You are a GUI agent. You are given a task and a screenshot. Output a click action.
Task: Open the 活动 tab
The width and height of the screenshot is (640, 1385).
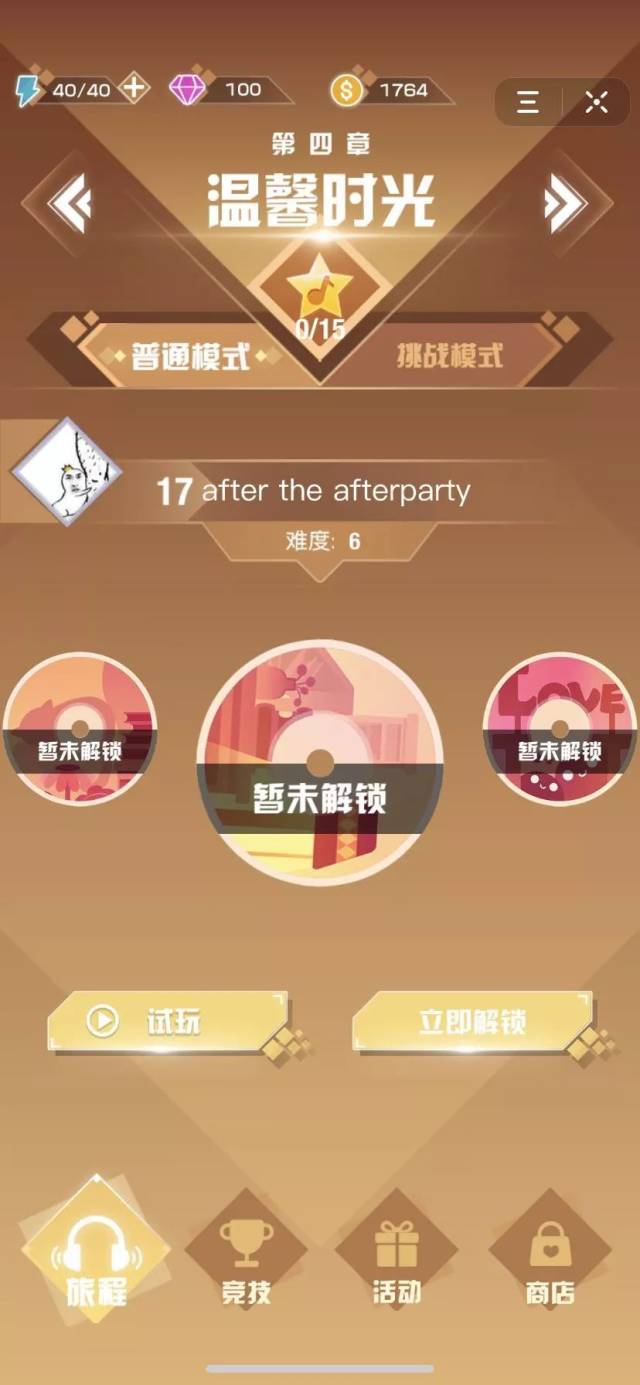[396, 1256]
